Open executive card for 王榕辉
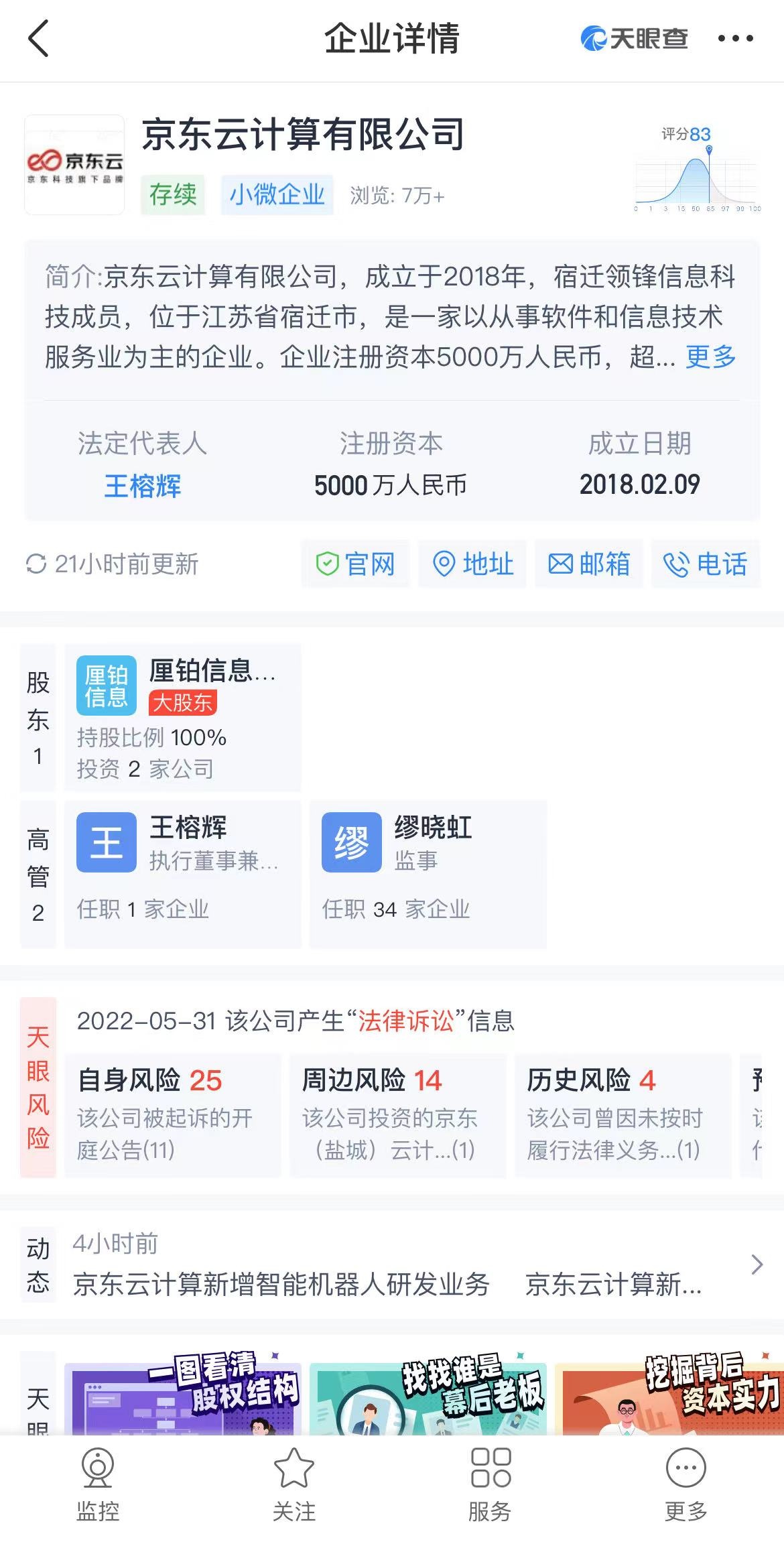 [x=182, y=874]
